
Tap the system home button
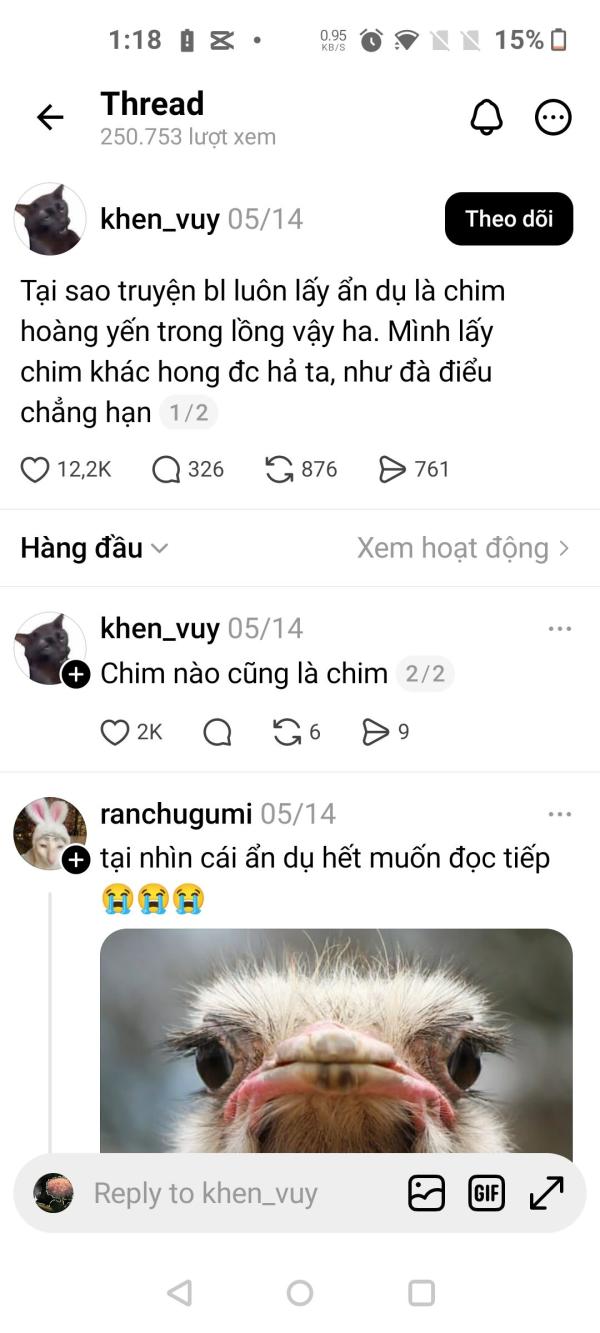(x=300, y=1293)
